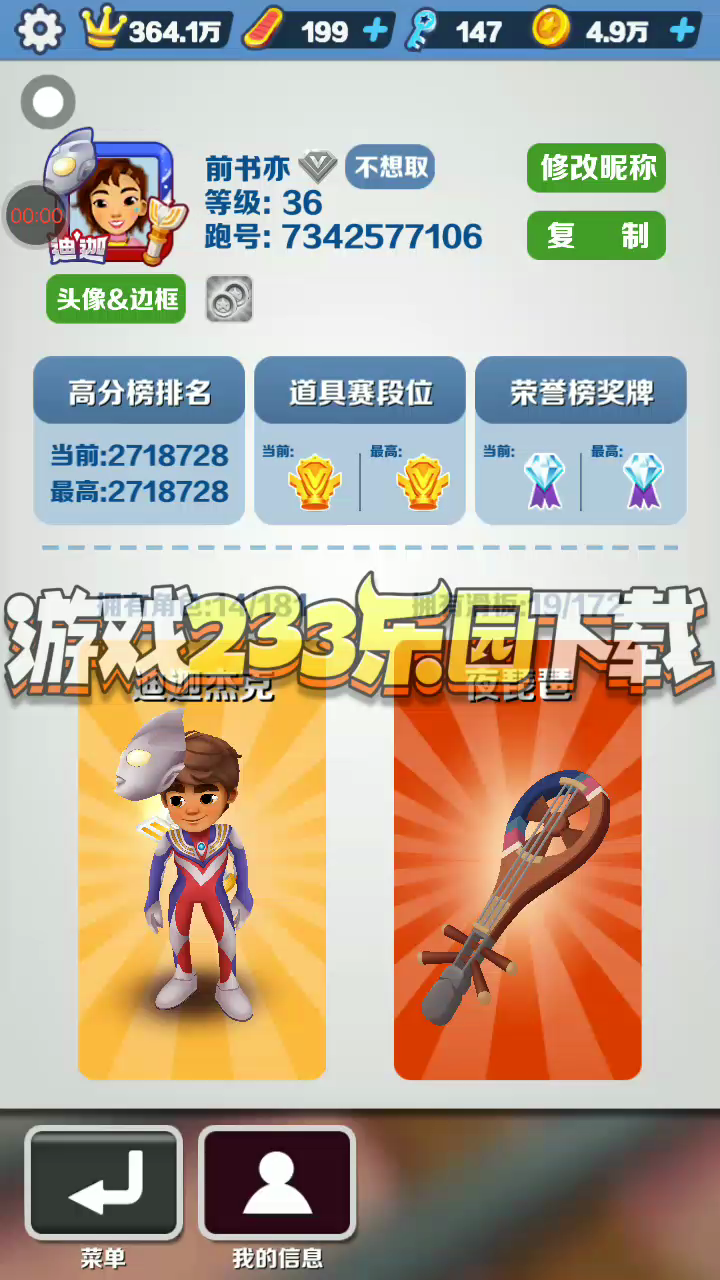Open the settings gear
Viewport: 720px width, 1280px height.
tap(38, 30)
